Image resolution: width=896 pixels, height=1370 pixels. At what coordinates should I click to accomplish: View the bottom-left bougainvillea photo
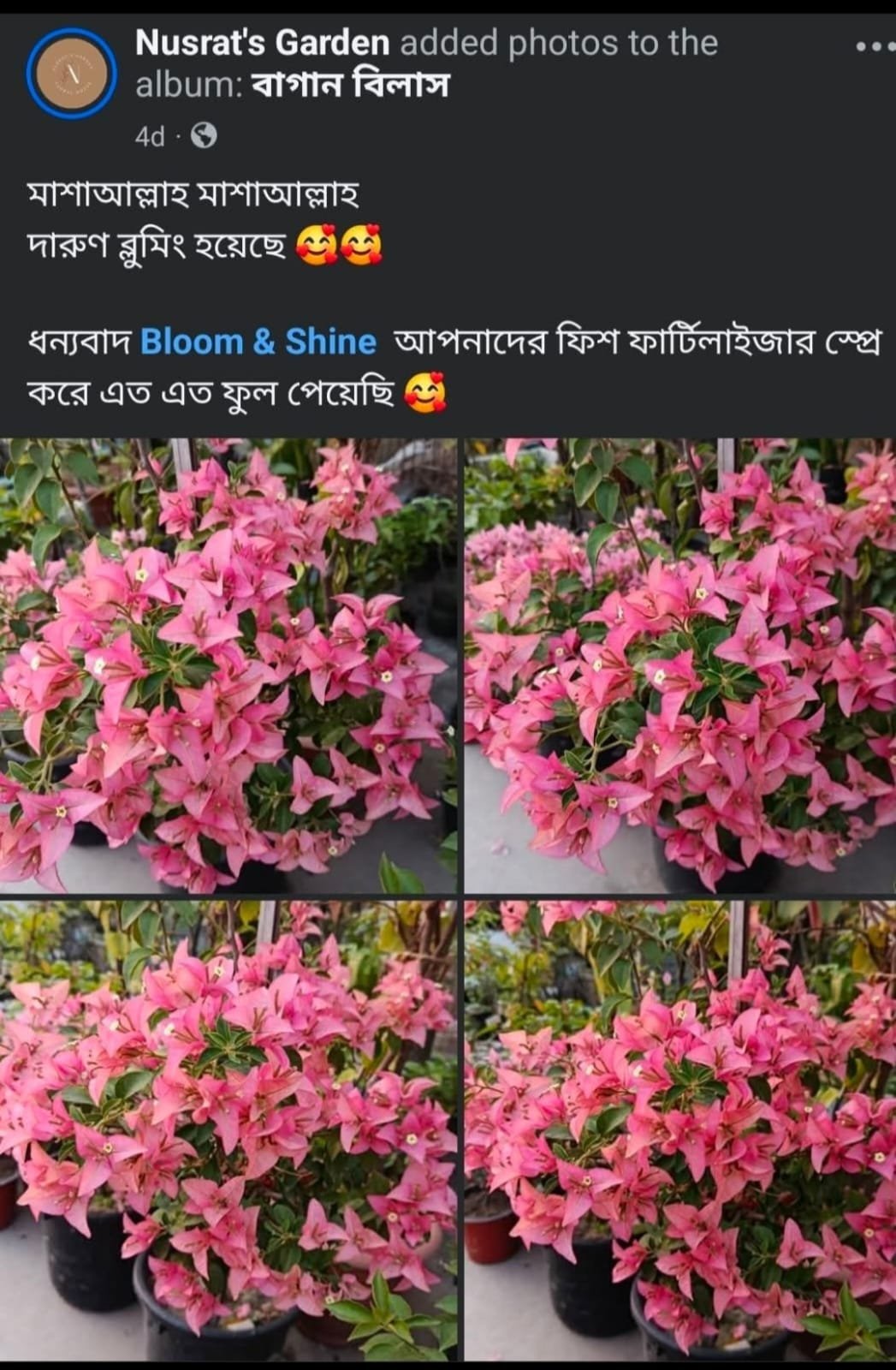coord(228,1129)
